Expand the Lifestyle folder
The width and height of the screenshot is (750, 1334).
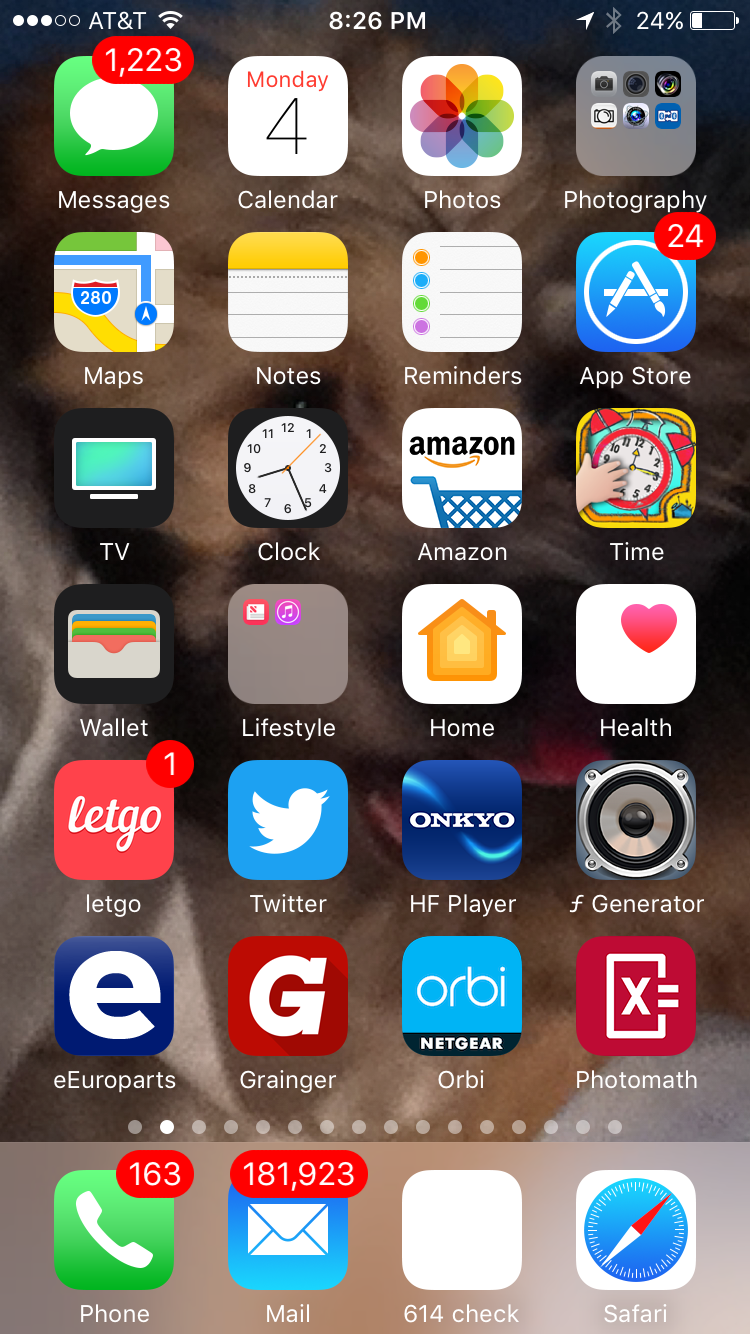tap(288, 644)
